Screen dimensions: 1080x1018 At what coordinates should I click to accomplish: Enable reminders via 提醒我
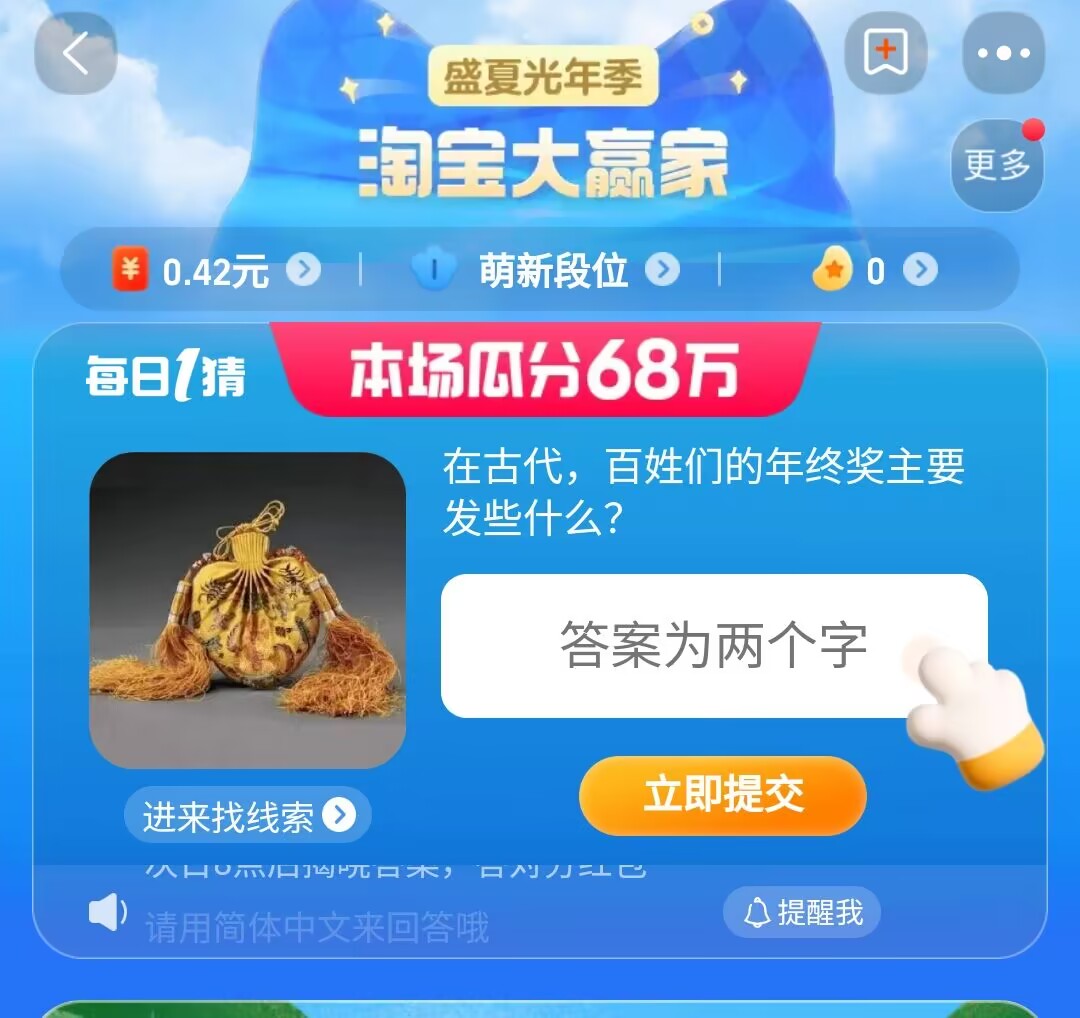click(802, 912)
